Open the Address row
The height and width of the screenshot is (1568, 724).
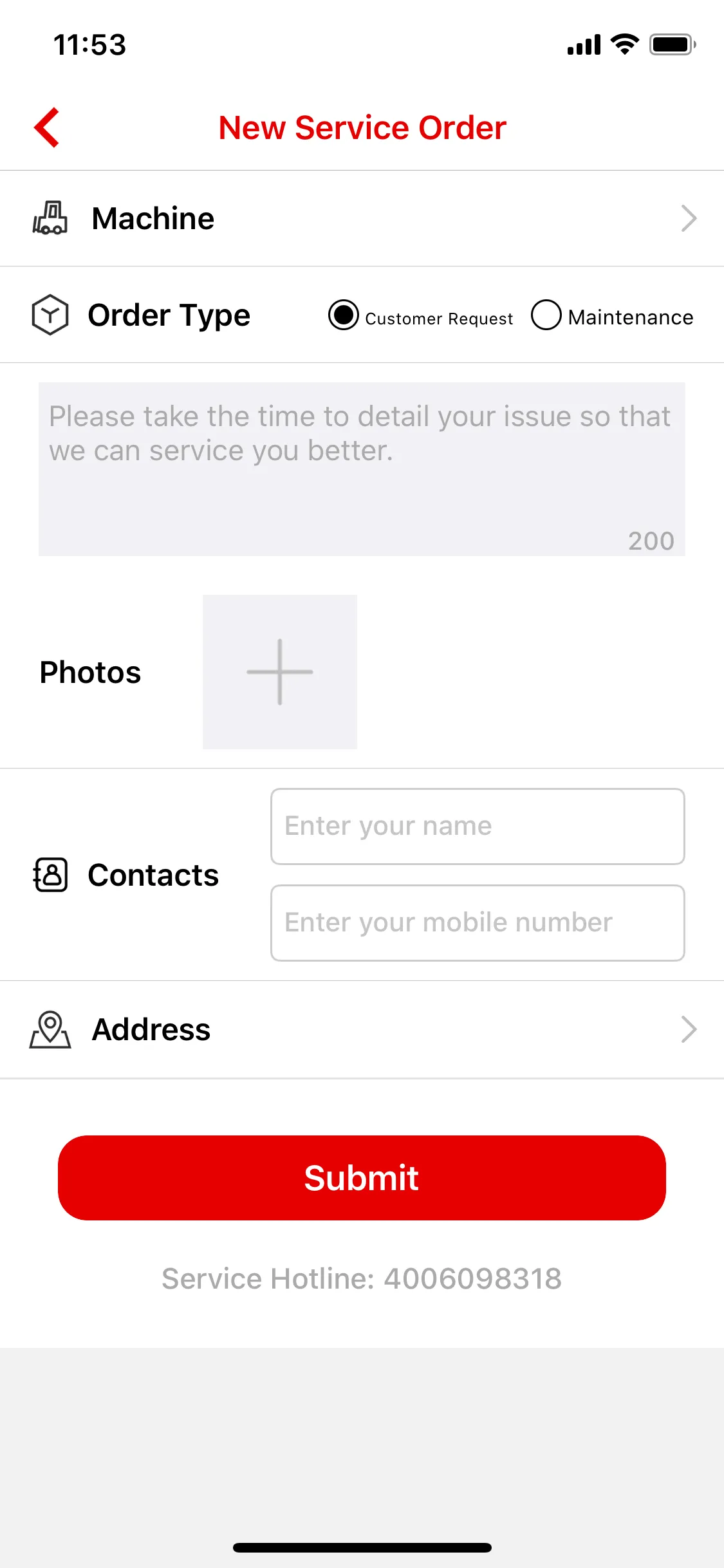[362, 1029]
